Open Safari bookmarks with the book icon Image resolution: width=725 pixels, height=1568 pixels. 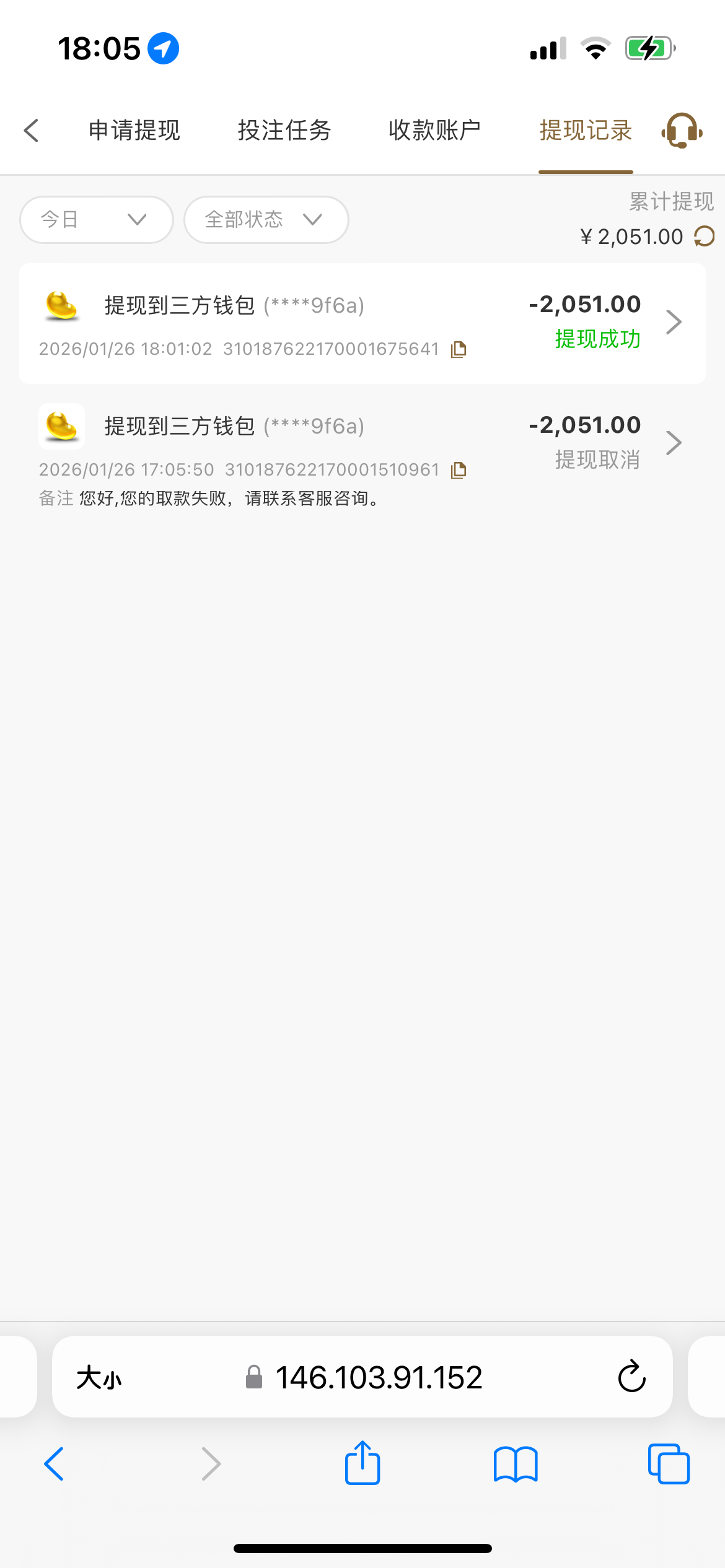[516, 1465]
